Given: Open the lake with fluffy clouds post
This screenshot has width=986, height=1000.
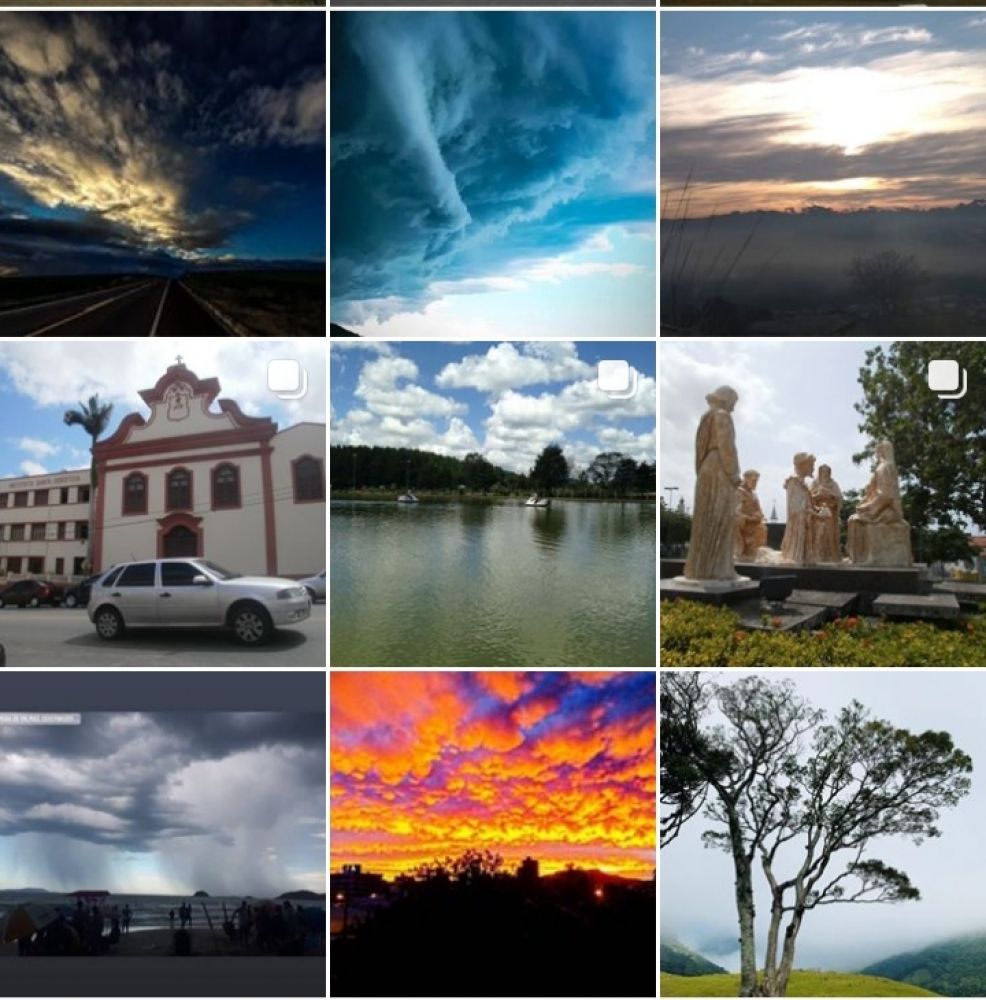Looking at the screenshot, I should tap(493, 503).
